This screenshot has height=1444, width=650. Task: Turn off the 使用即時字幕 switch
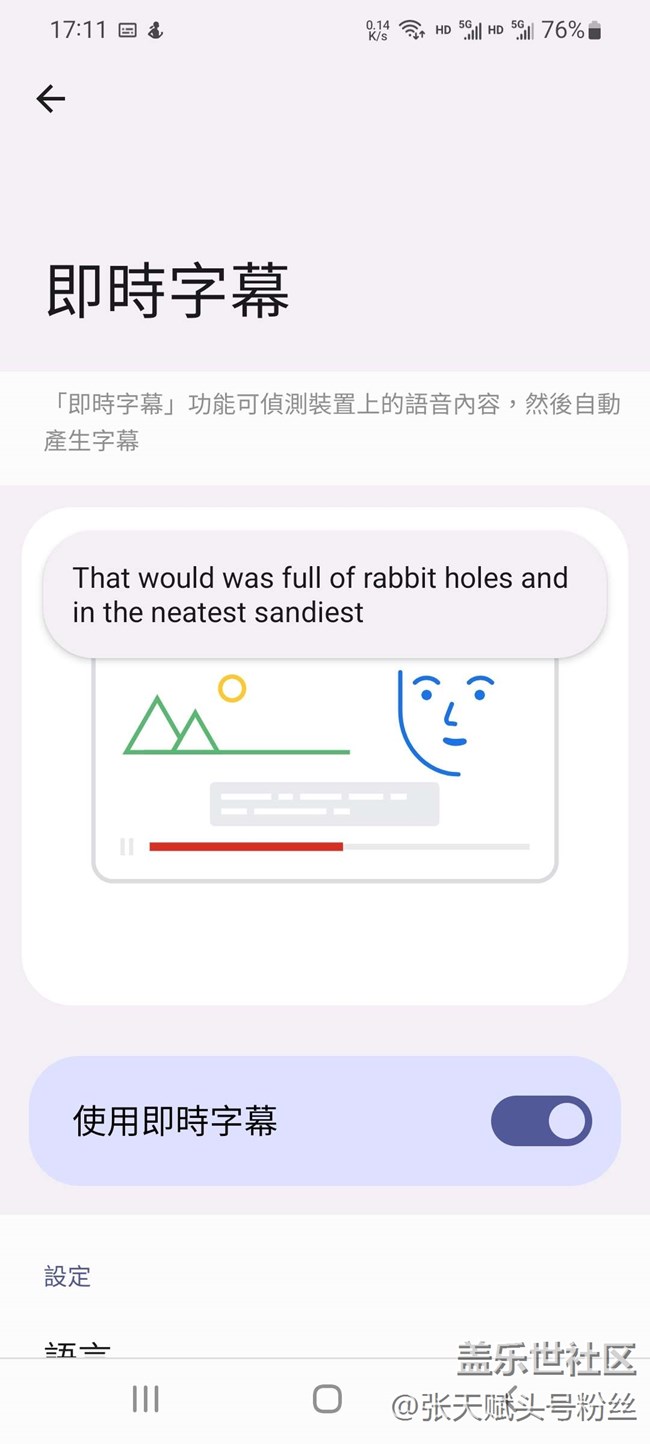pyautogui.click(x=541, y=1121)
